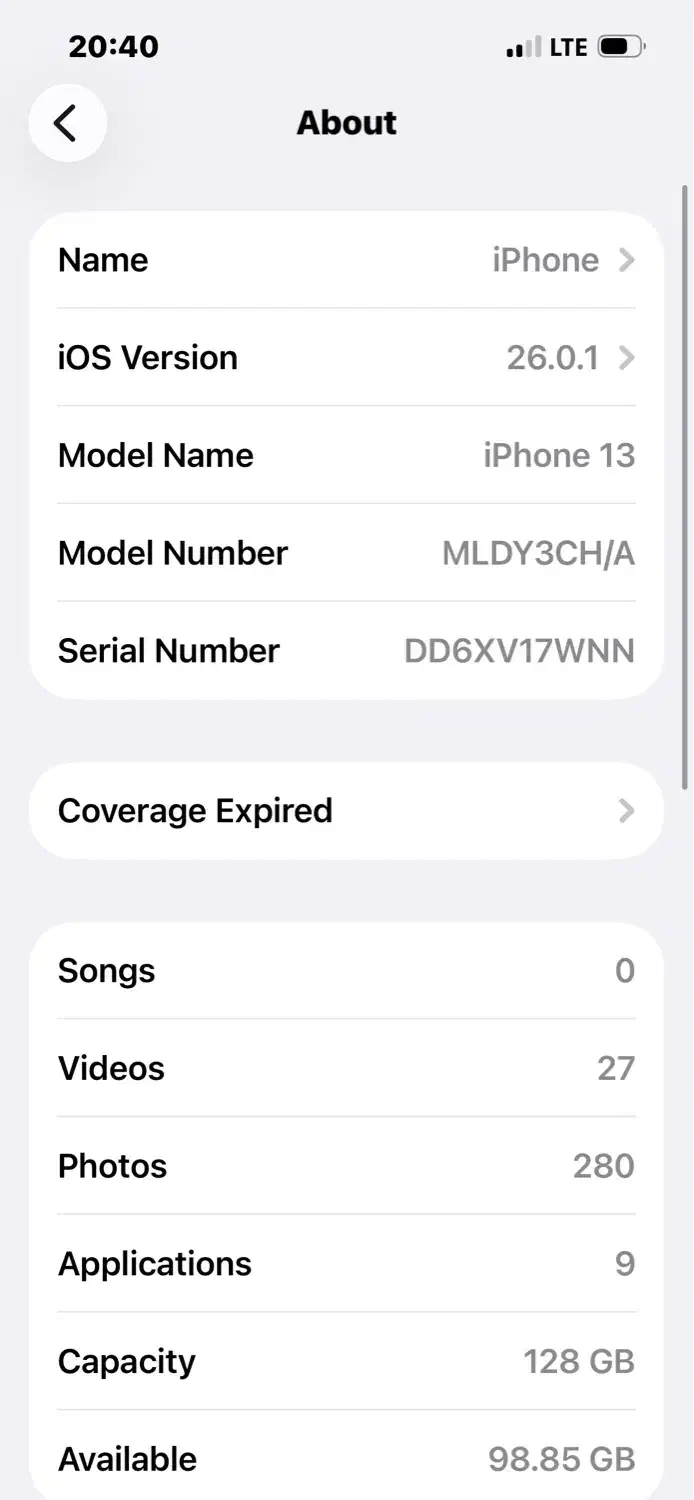Go back from the About screen
The image size is (694, 1500).
[x=67, y=123]
